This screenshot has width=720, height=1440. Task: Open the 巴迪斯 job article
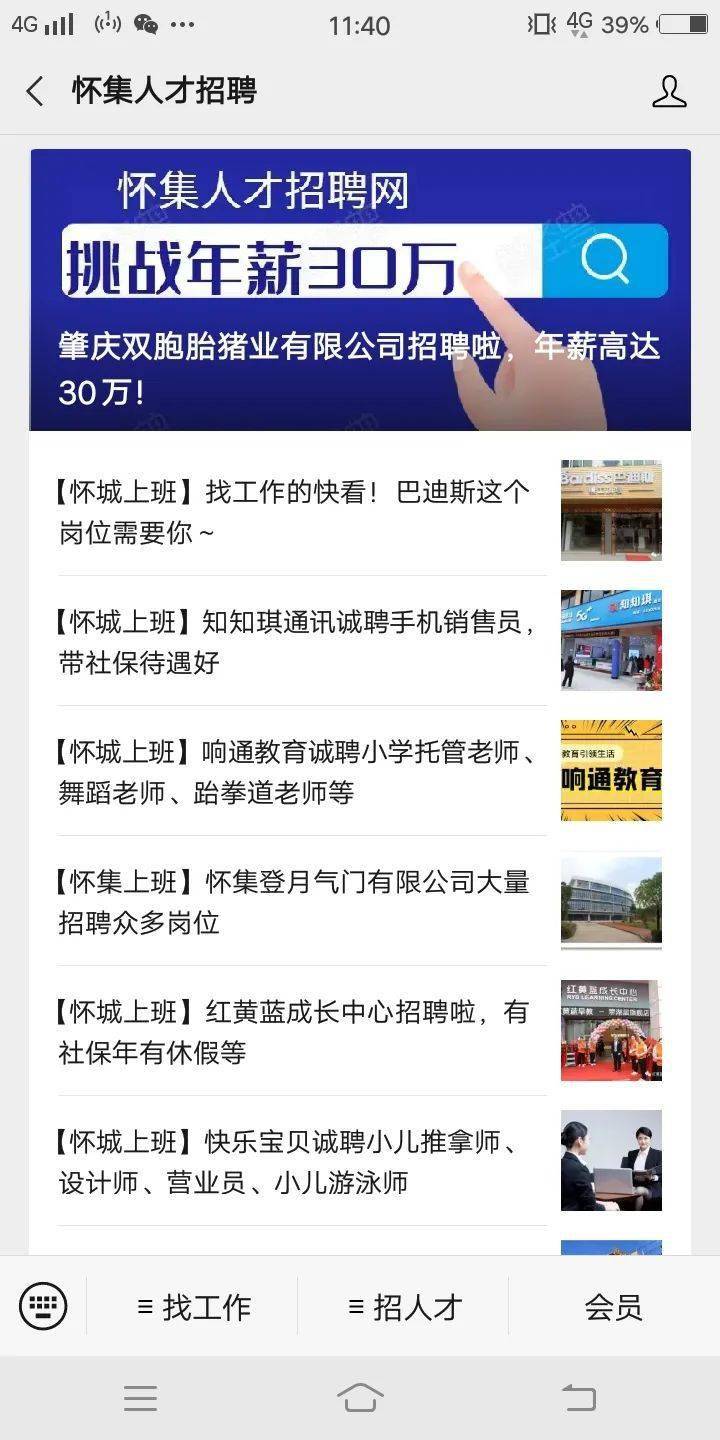(300, 512)
